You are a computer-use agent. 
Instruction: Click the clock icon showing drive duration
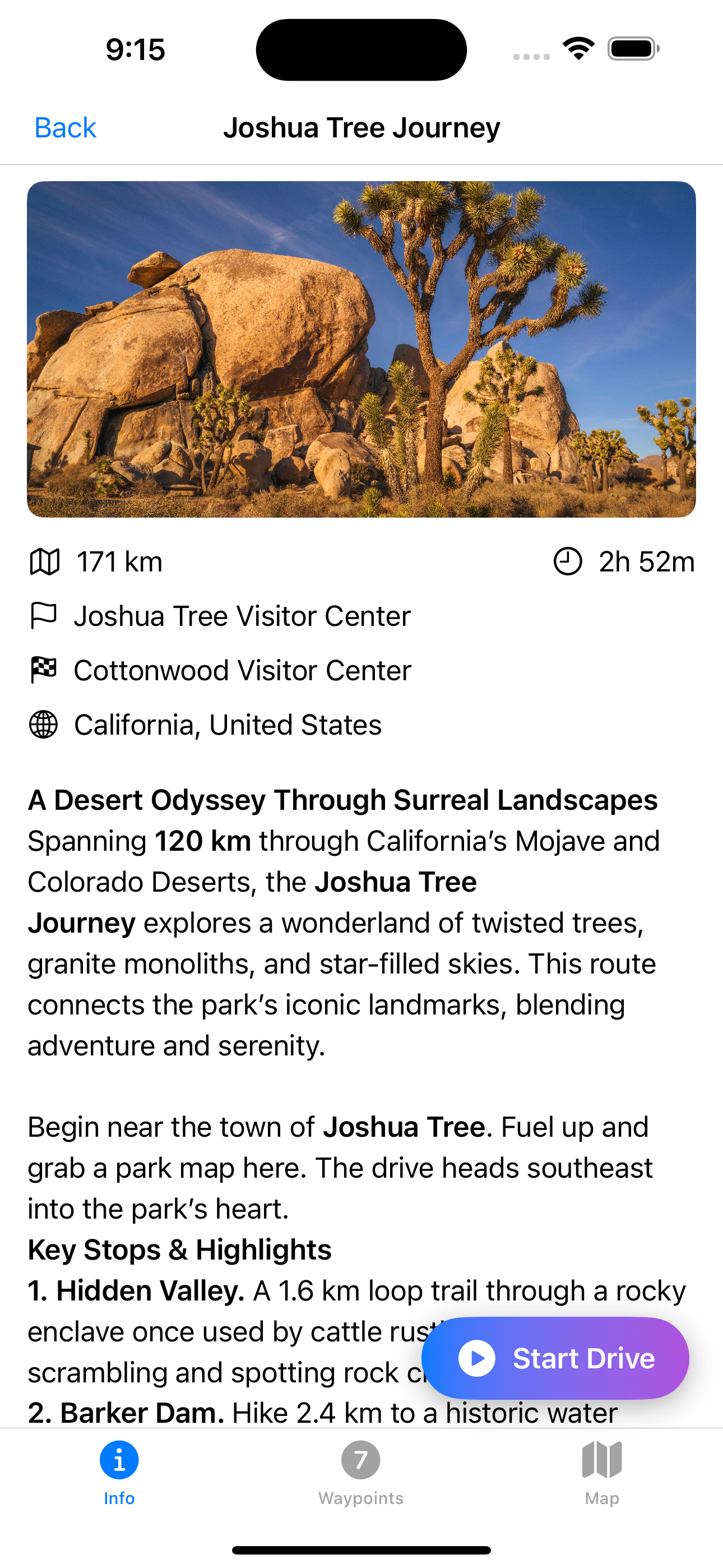pos(567,561)
